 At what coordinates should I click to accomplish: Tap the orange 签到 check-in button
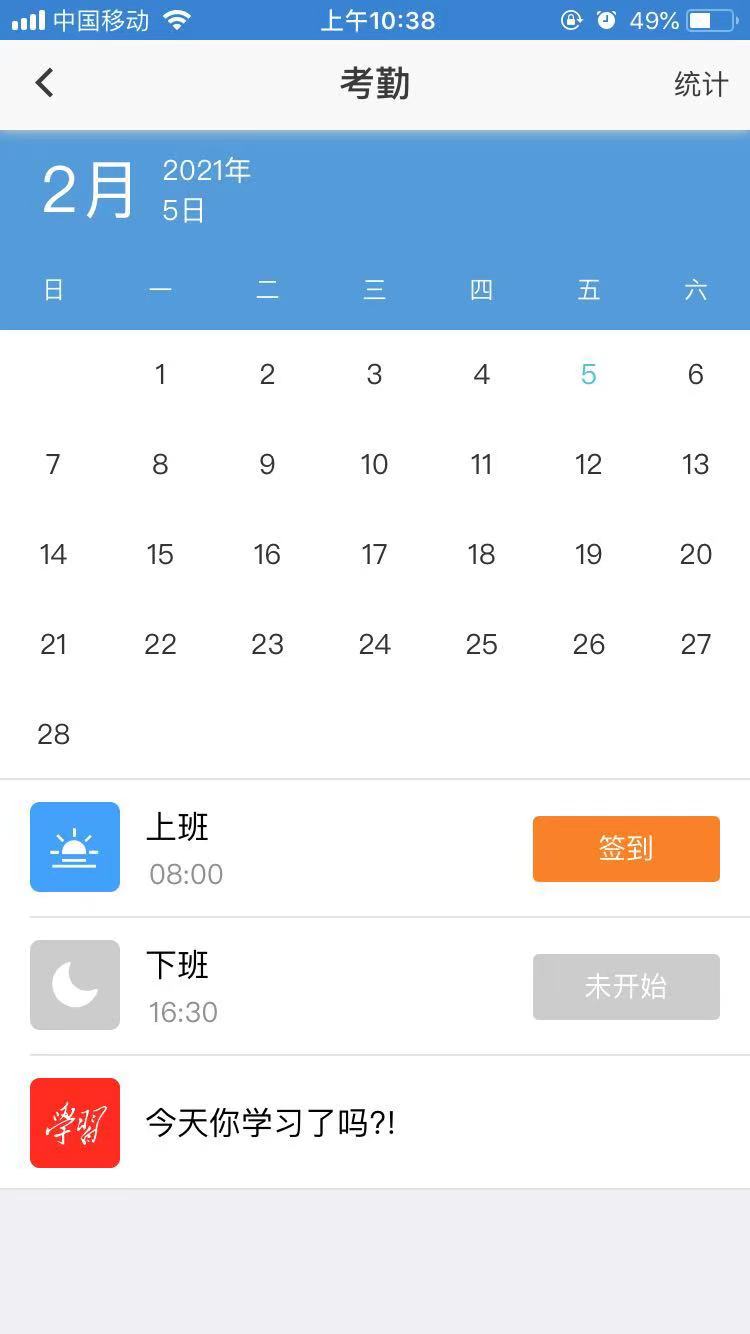point(626,849)
